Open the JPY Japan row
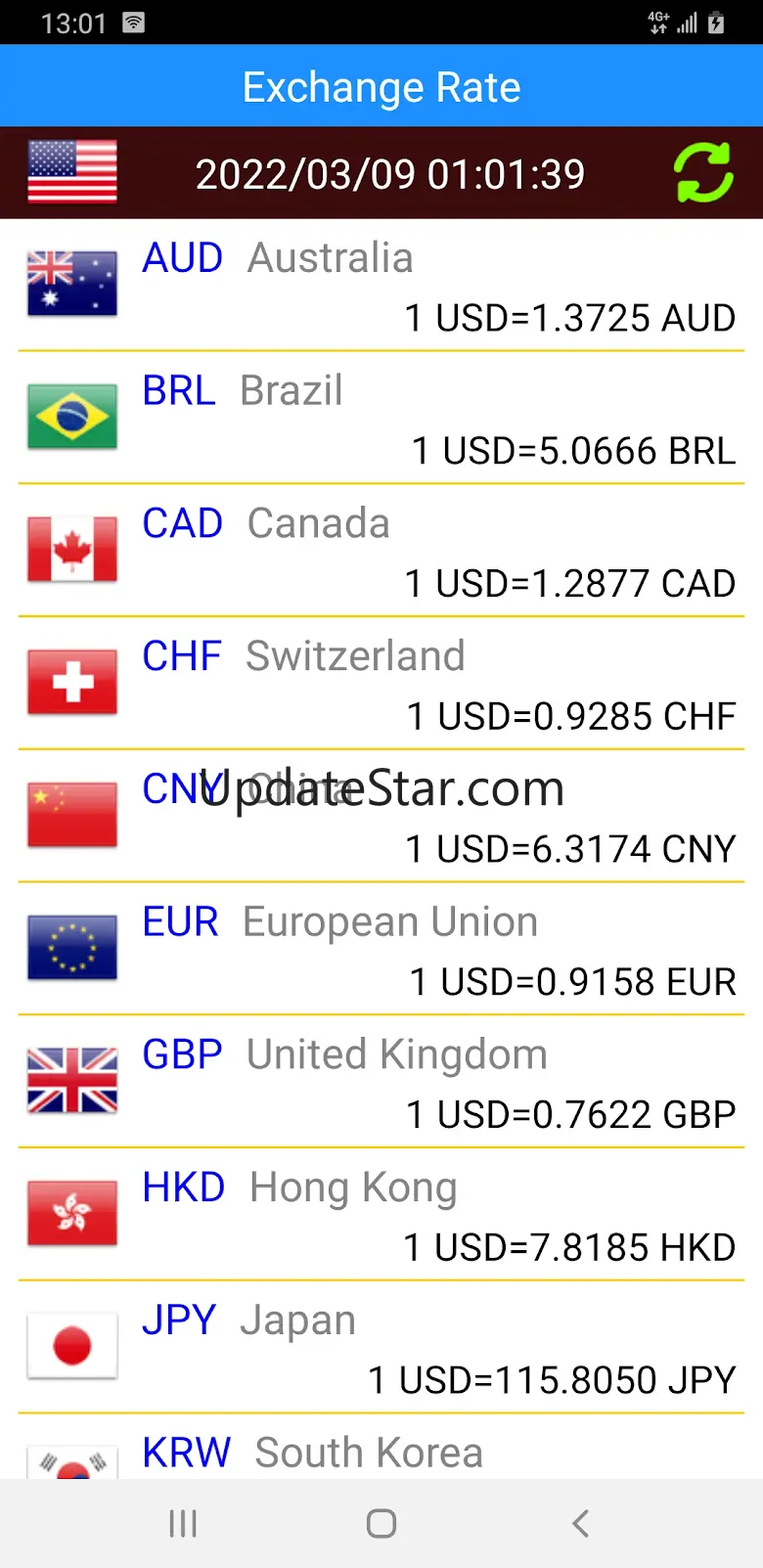The width and height of the screenshot is (763, 1568). coord(381,1348)
